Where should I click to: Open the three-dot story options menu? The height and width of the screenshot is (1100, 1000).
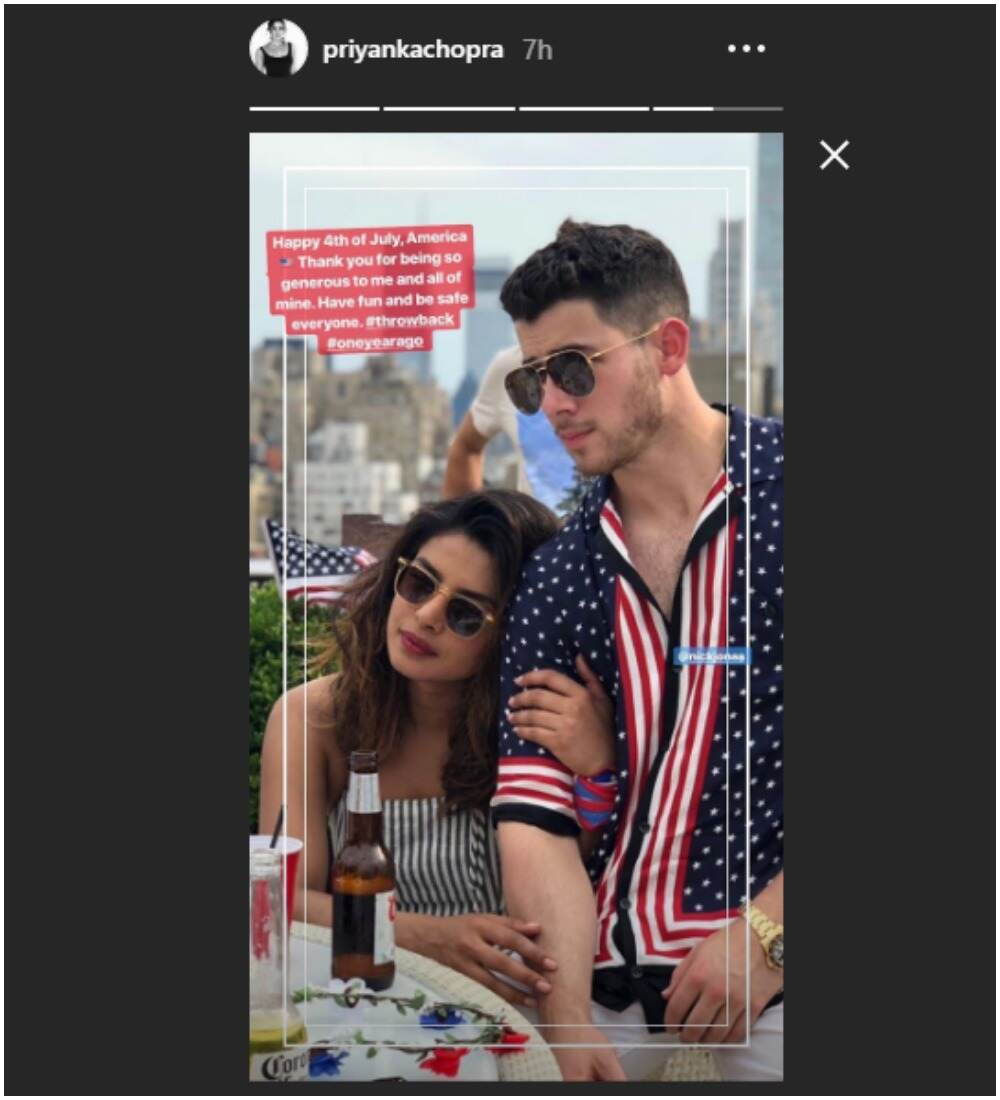click(x=746, y=49)
